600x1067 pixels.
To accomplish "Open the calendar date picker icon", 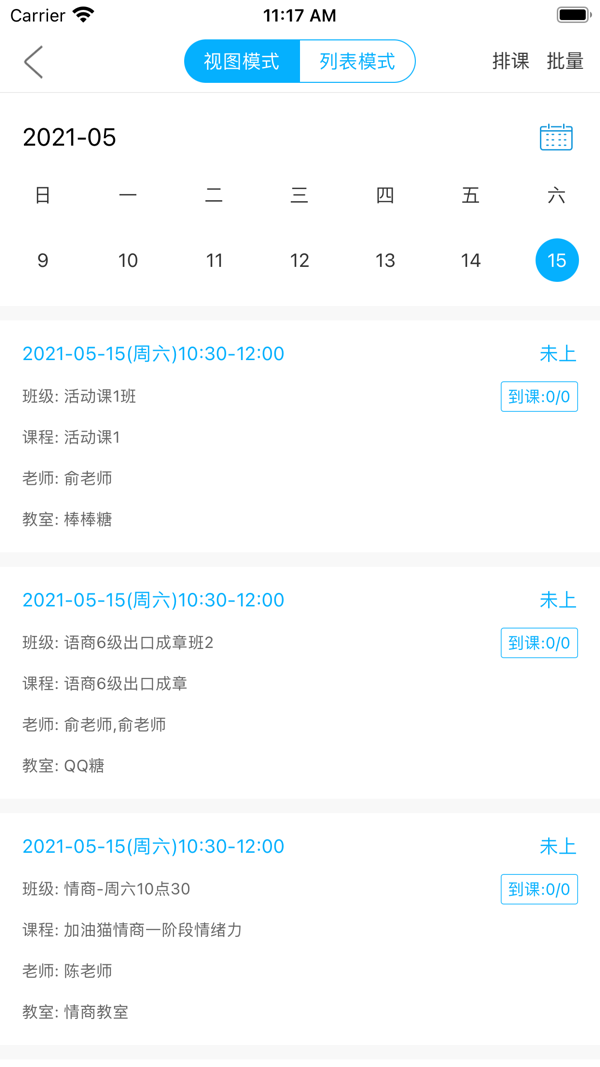I will [x=556, y=138].
